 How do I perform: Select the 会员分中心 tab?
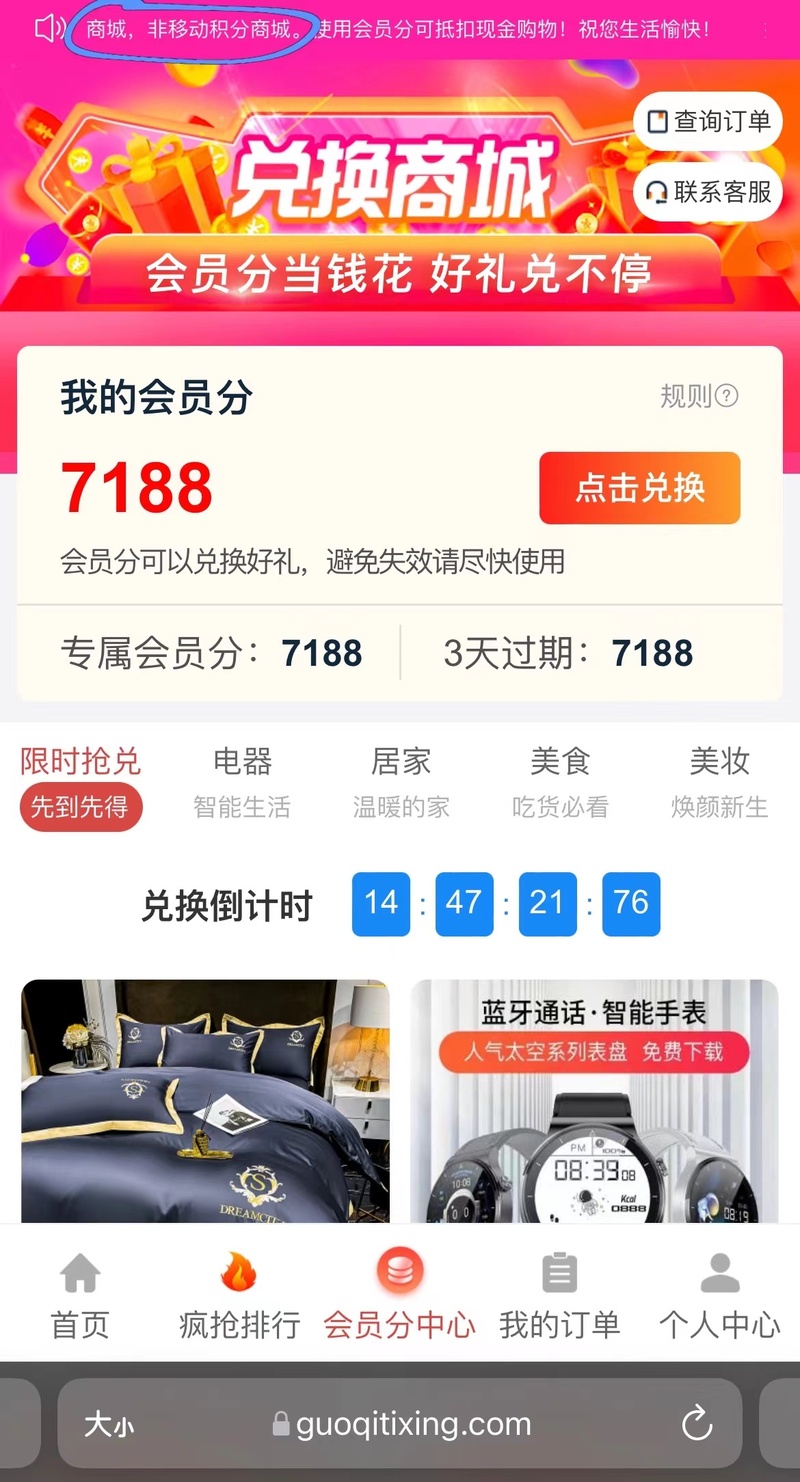[x=400, y=1296]
